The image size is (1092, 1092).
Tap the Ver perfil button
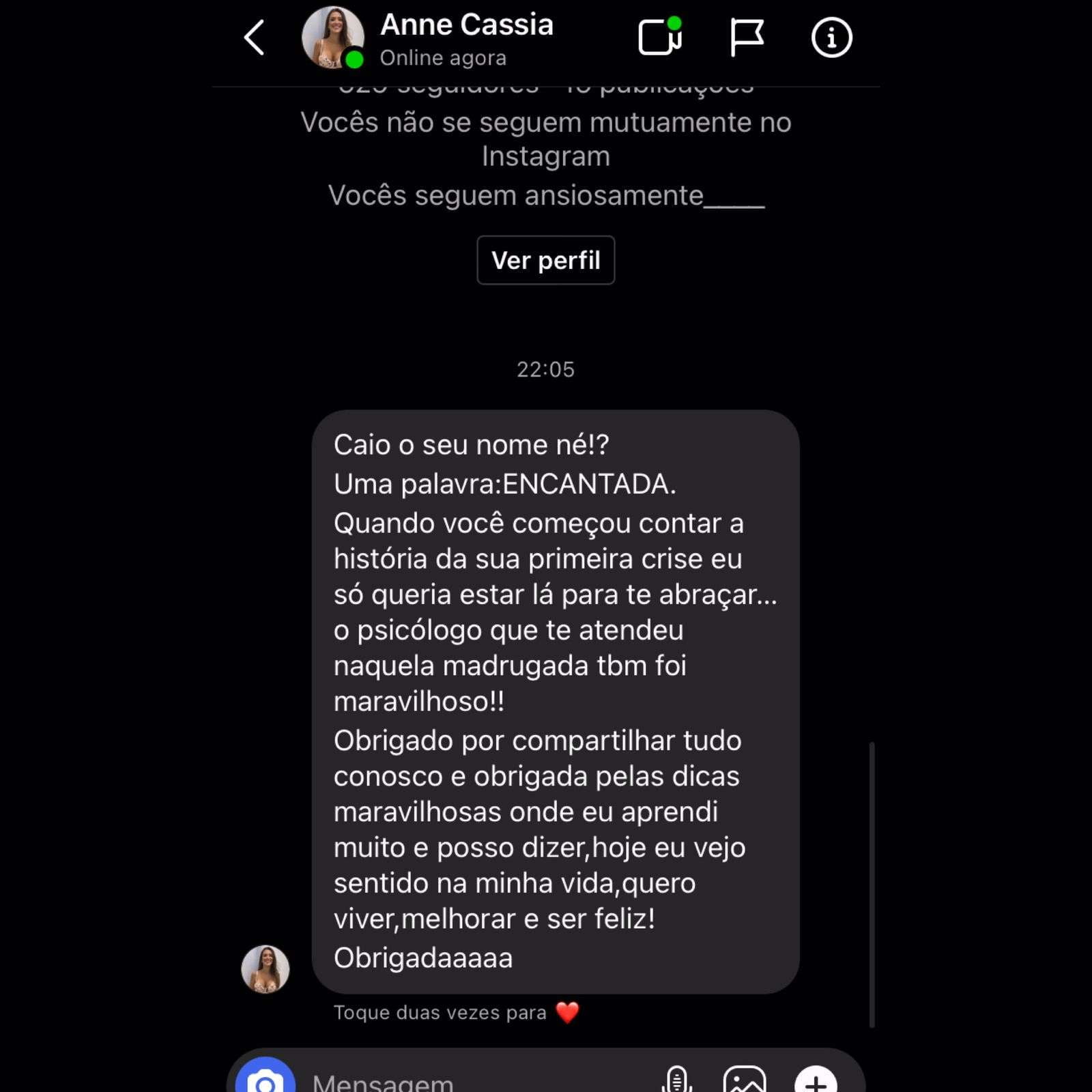point(545,260)
